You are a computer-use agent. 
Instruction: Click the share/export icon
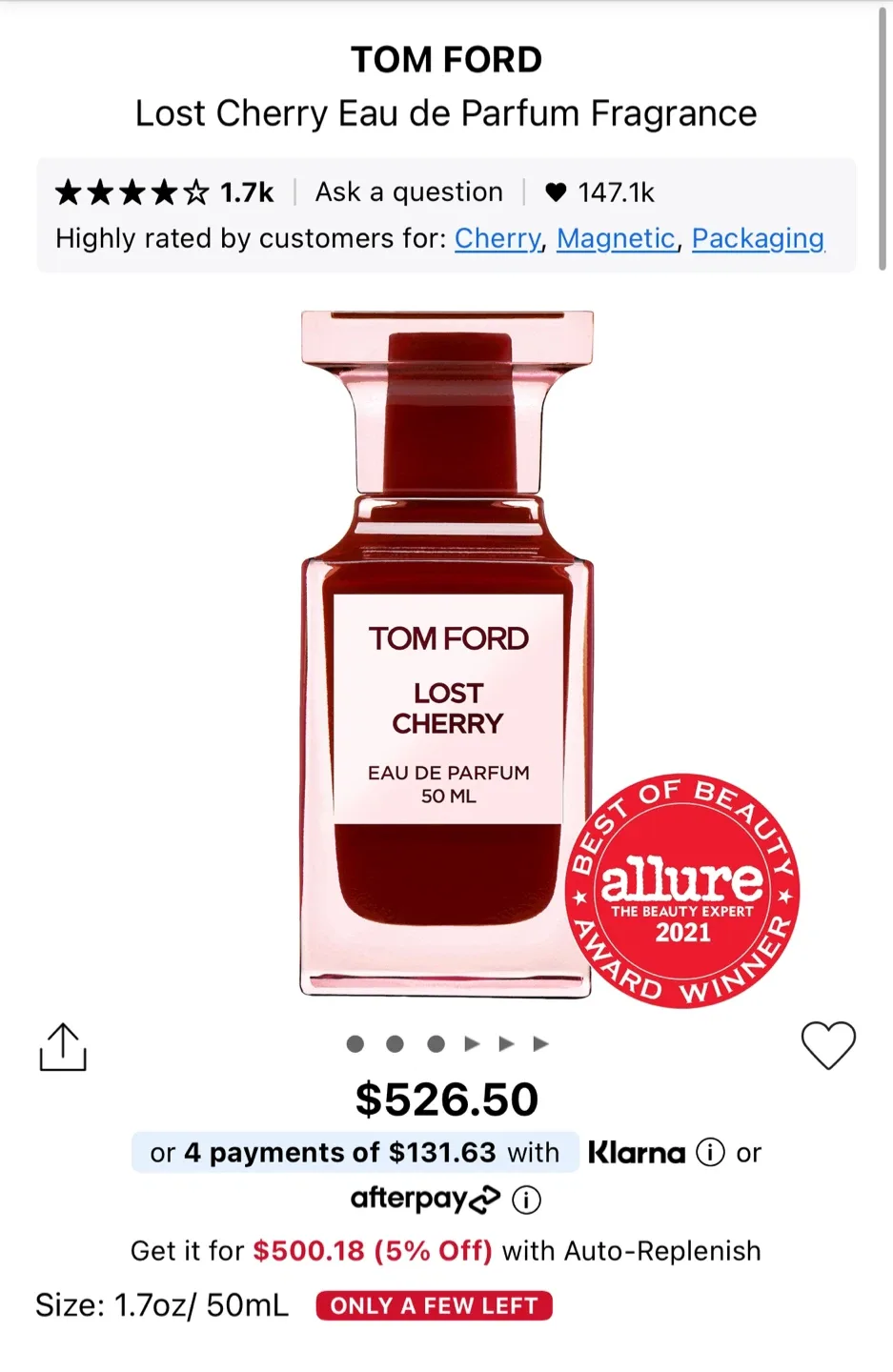point(63,1045)
